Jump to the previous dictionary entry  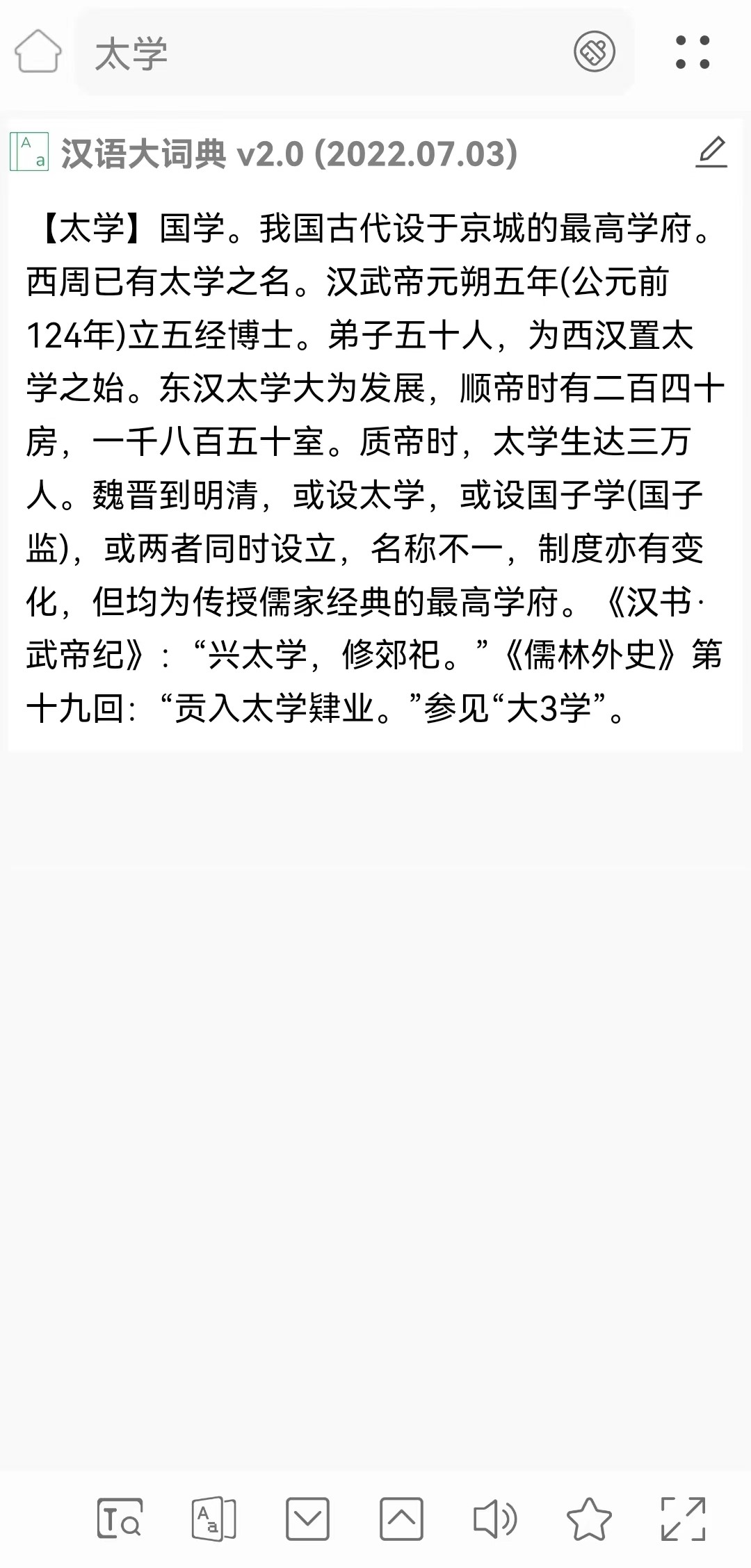401,1518
